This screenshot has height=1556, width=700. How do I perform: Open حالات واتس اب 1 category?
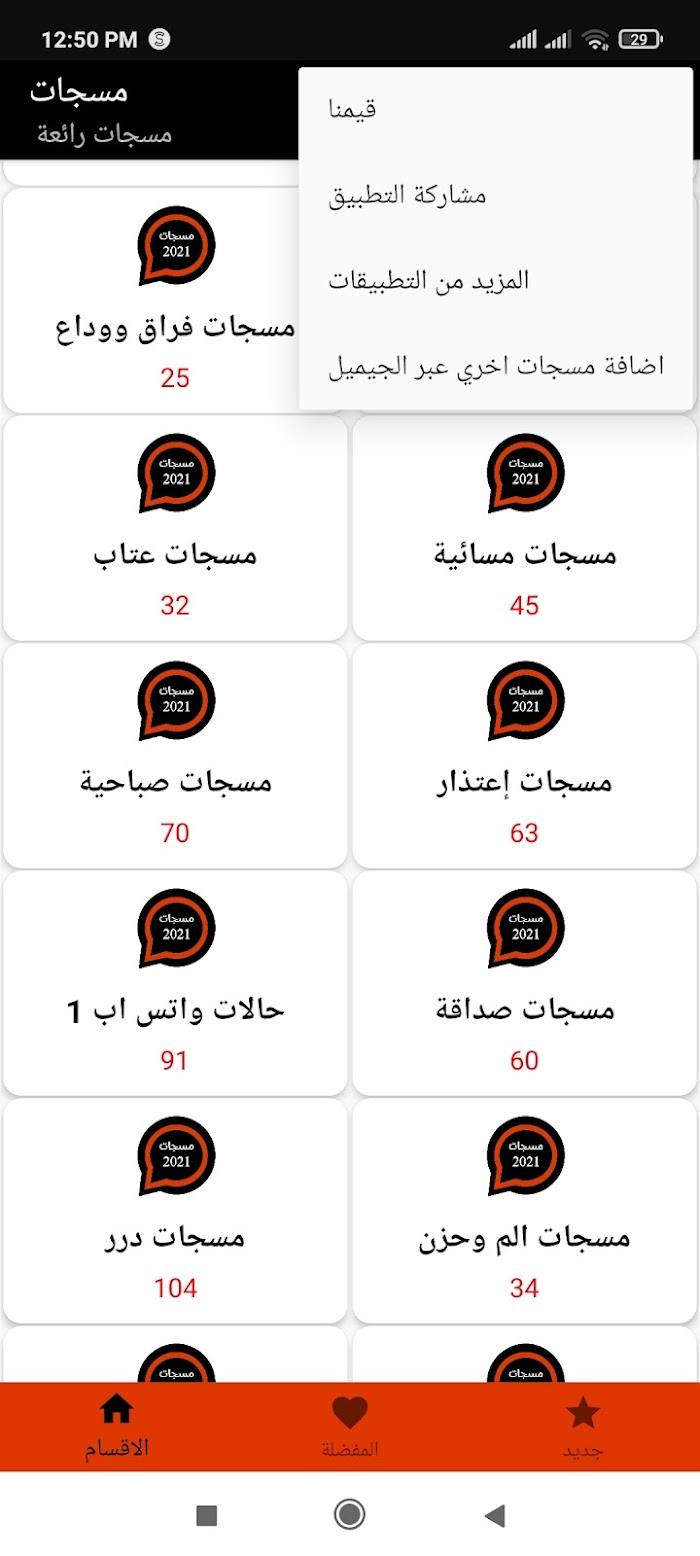point(175,983)
